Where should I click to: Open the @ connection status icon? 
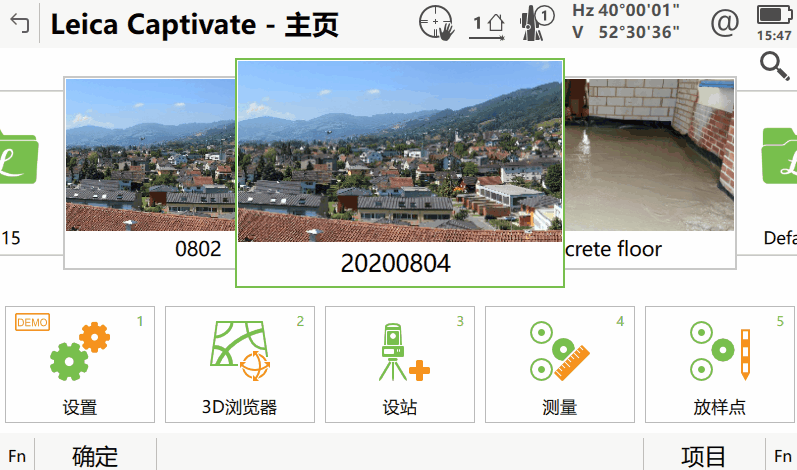[x=724, y=23]
